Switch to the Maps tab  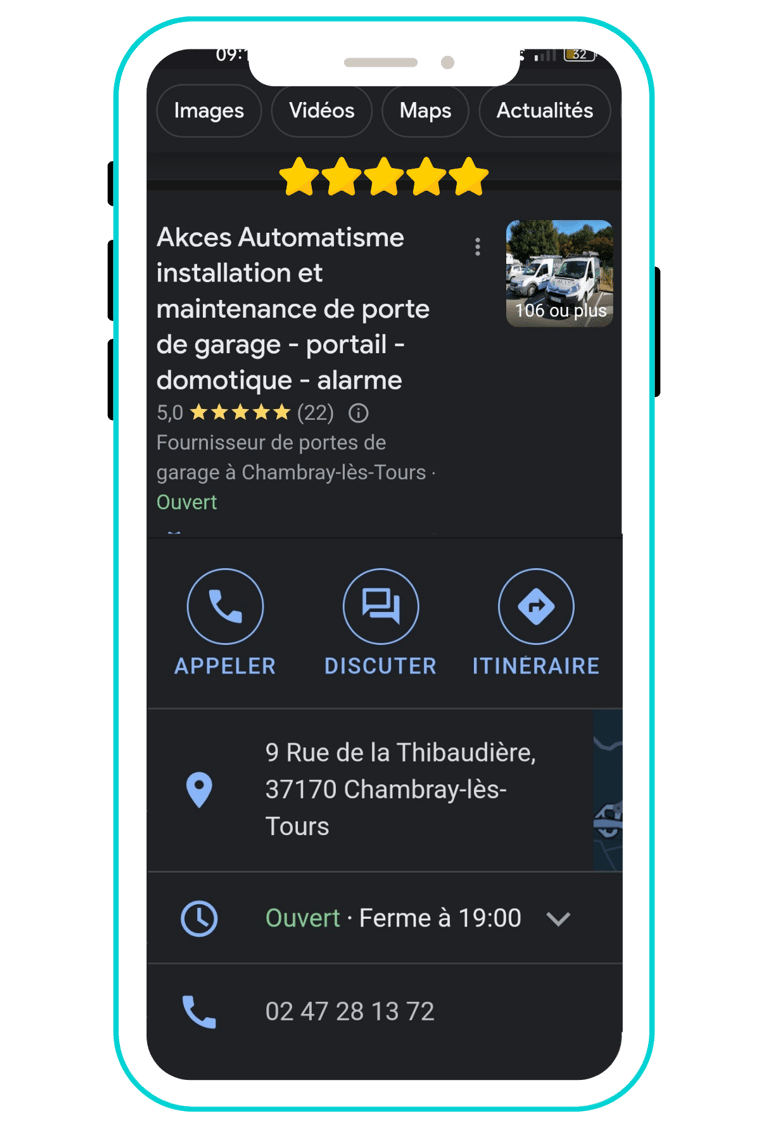click(x=425, y=111)
